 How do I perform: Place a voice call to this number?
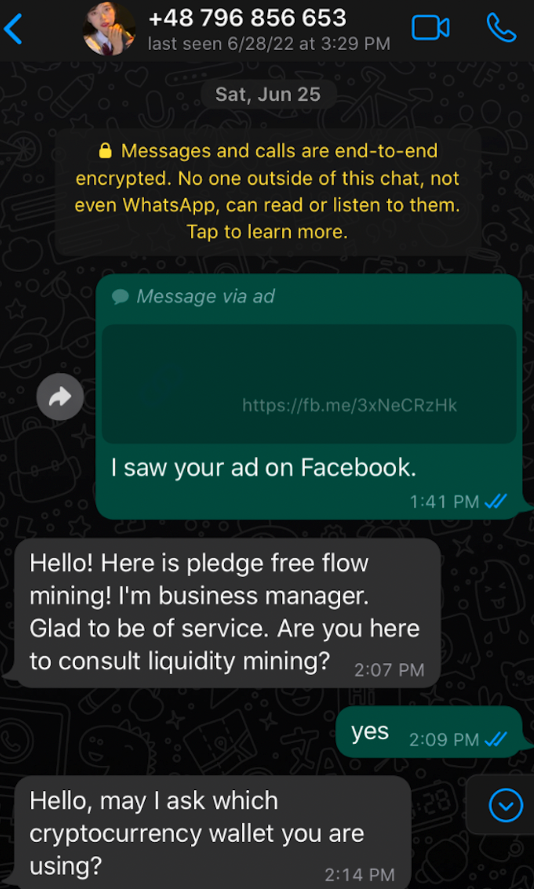click(x=501, y=28)
